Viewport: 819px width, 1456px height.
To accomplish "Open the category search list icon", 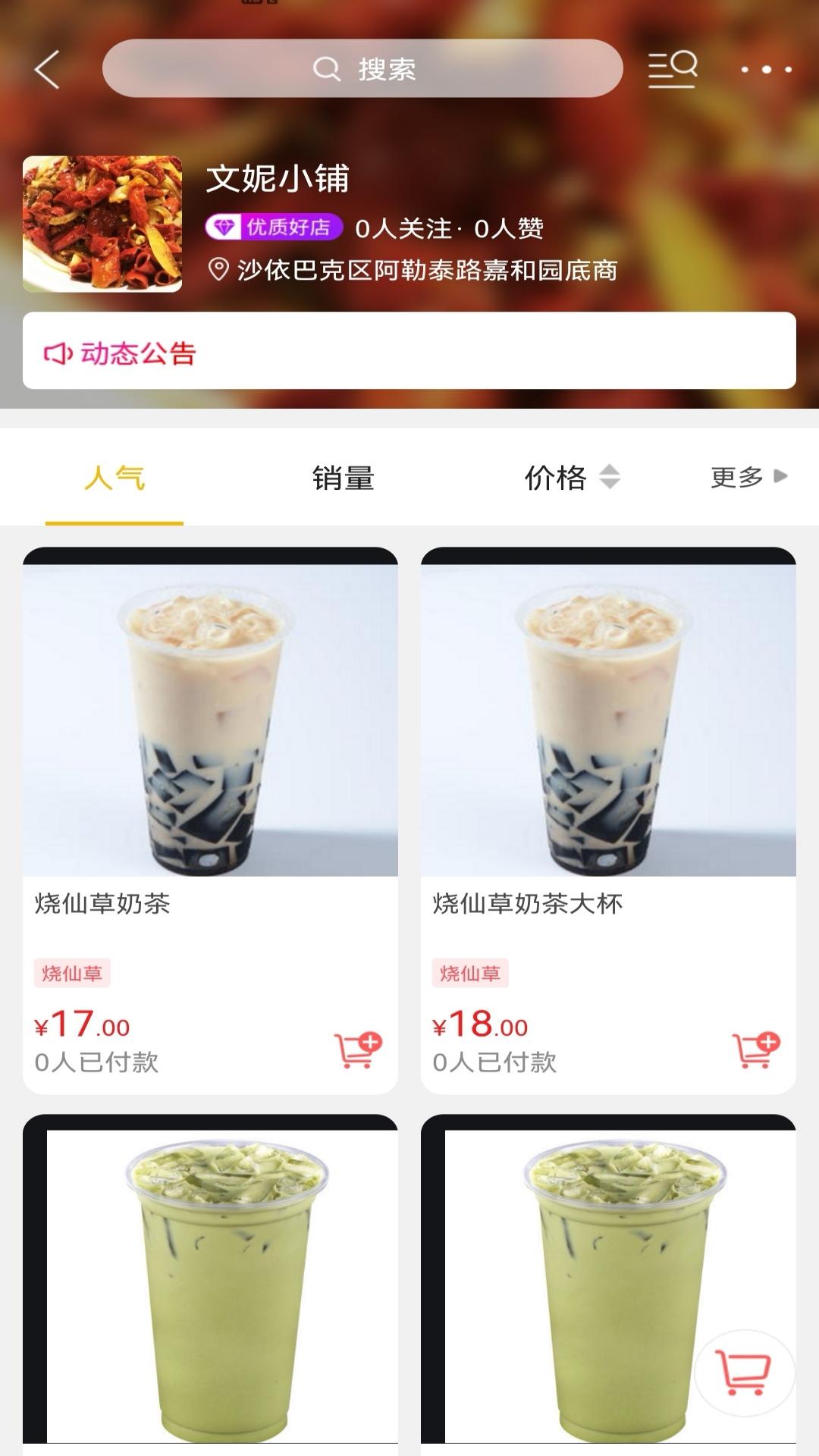I will pyautogui.click(x=672, y=69).
